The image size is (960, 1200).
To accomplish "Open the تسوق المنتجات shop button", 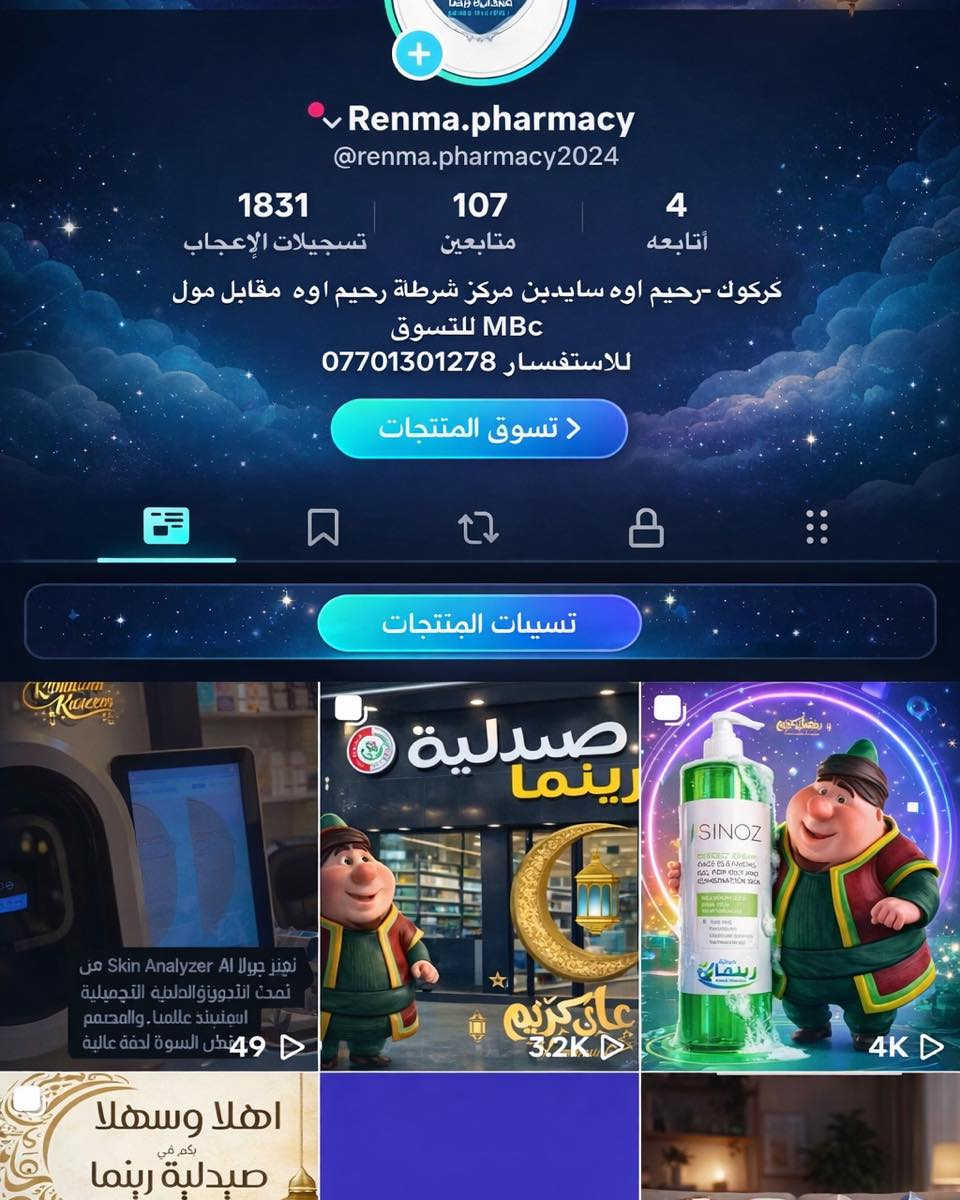I will [479, 429].
